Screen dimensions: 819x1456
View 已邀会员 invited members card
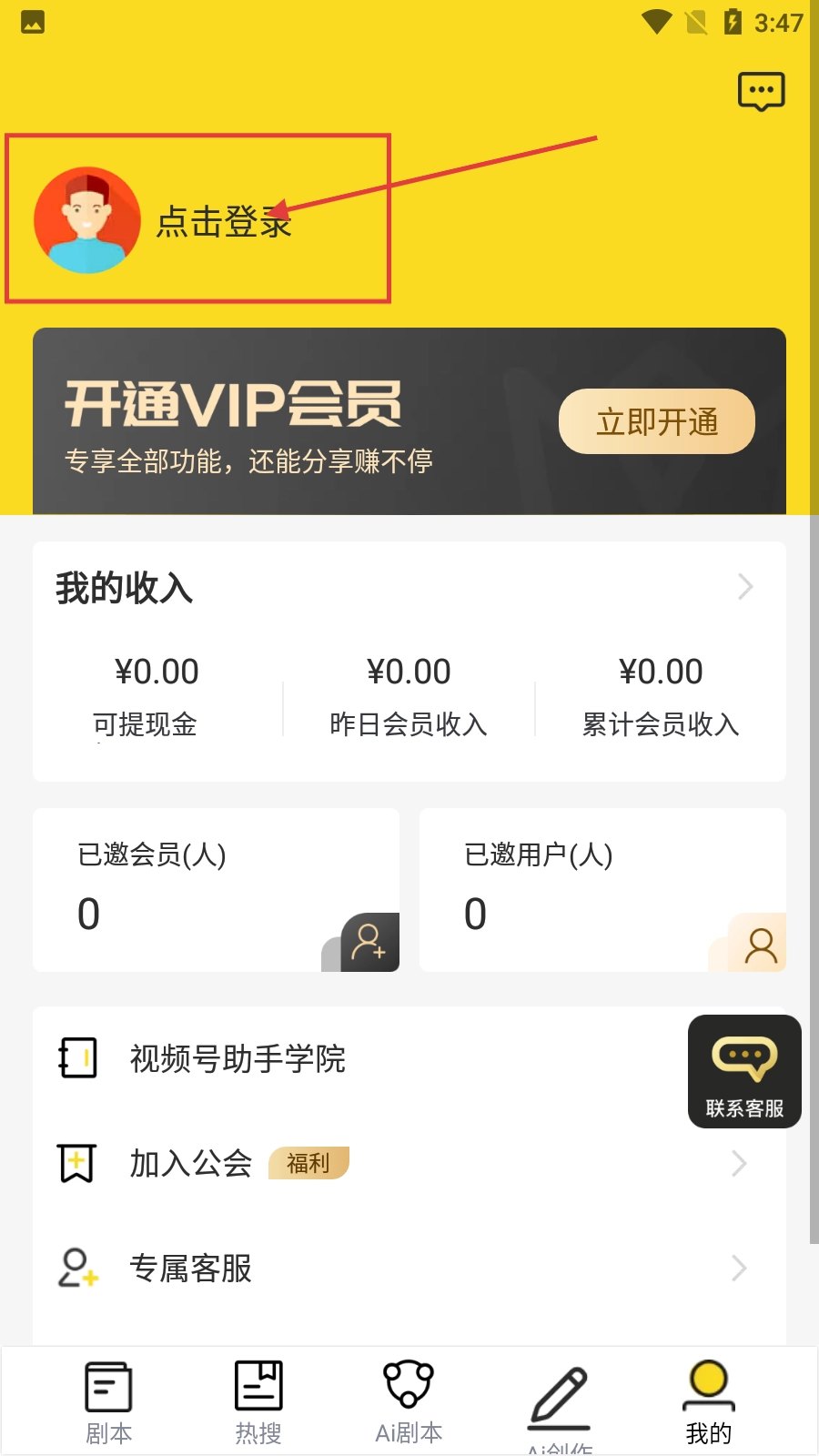(216, 889)
